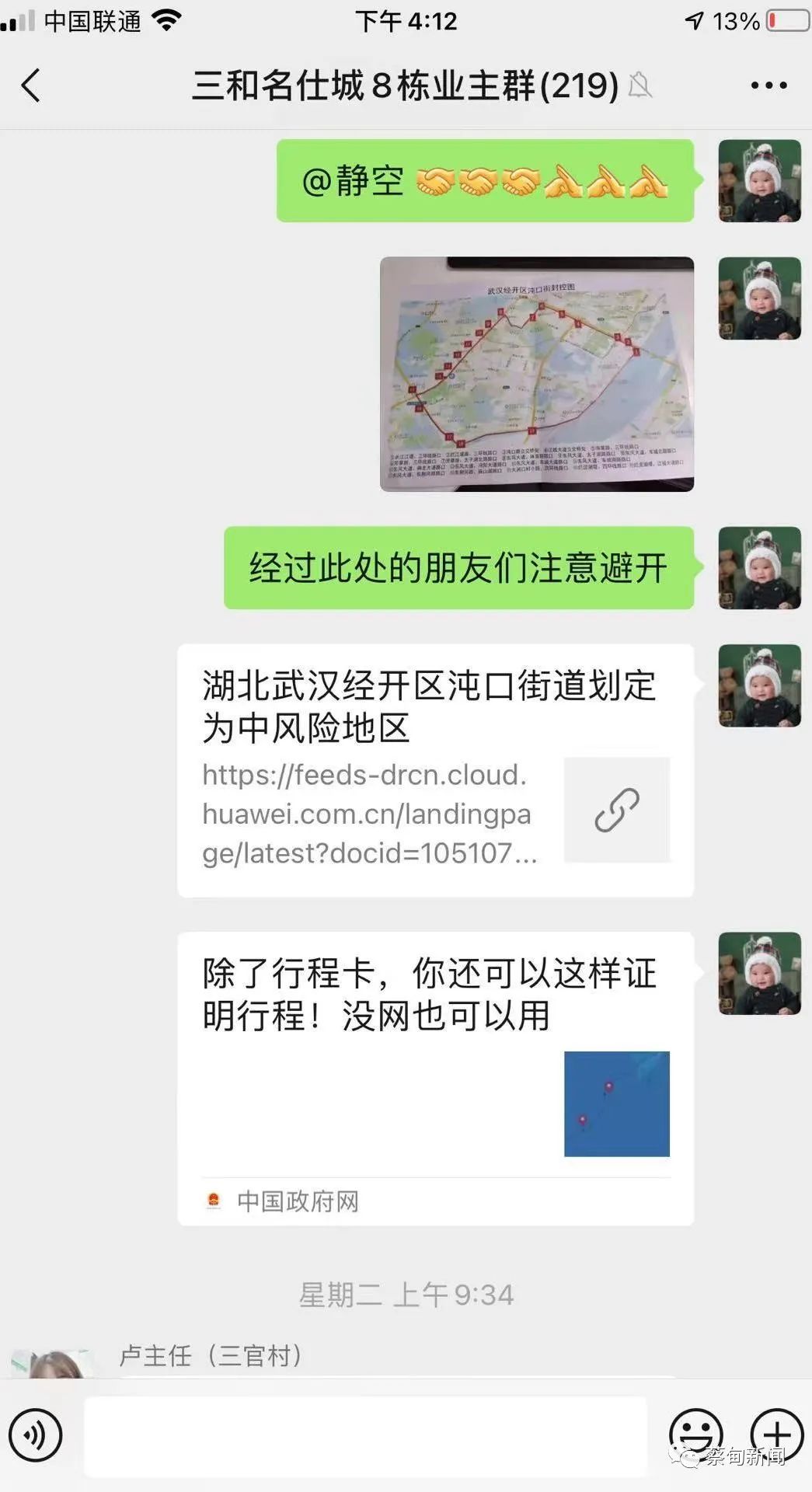The image size is (812, 1492).
Task: Go back to the chat list
Action: pyautogui.click(x=31, y=85)
